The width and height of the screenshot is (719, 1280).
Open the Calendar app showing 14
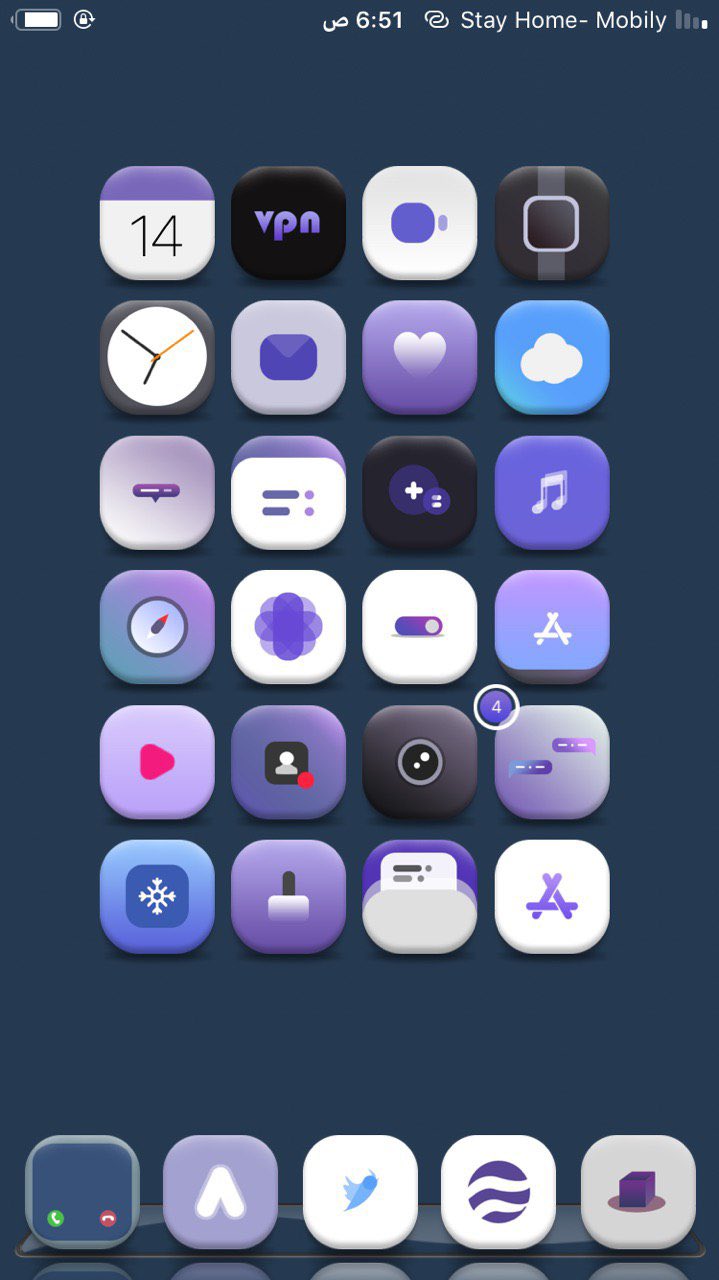pos(157,223)
